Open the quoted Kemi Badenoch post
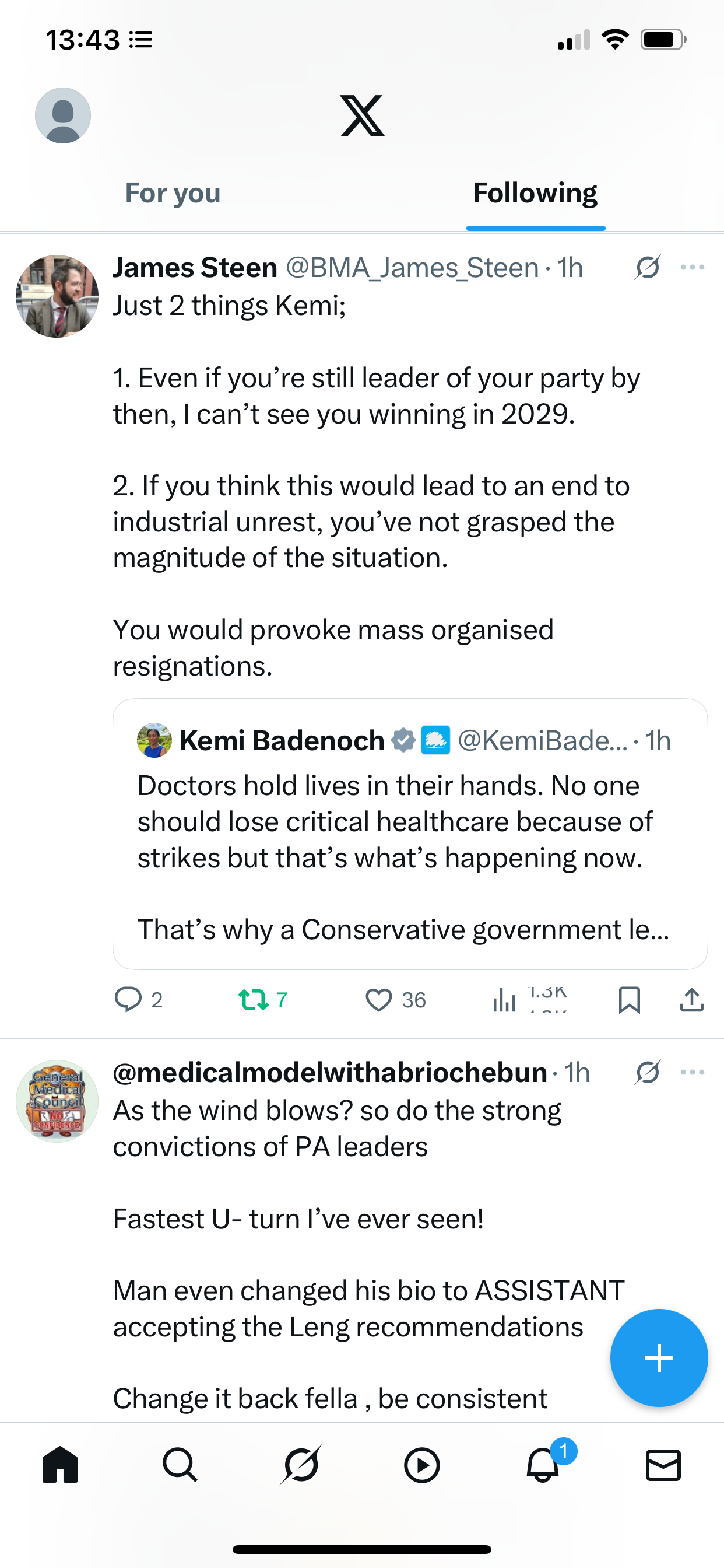 tap(410, 834)
